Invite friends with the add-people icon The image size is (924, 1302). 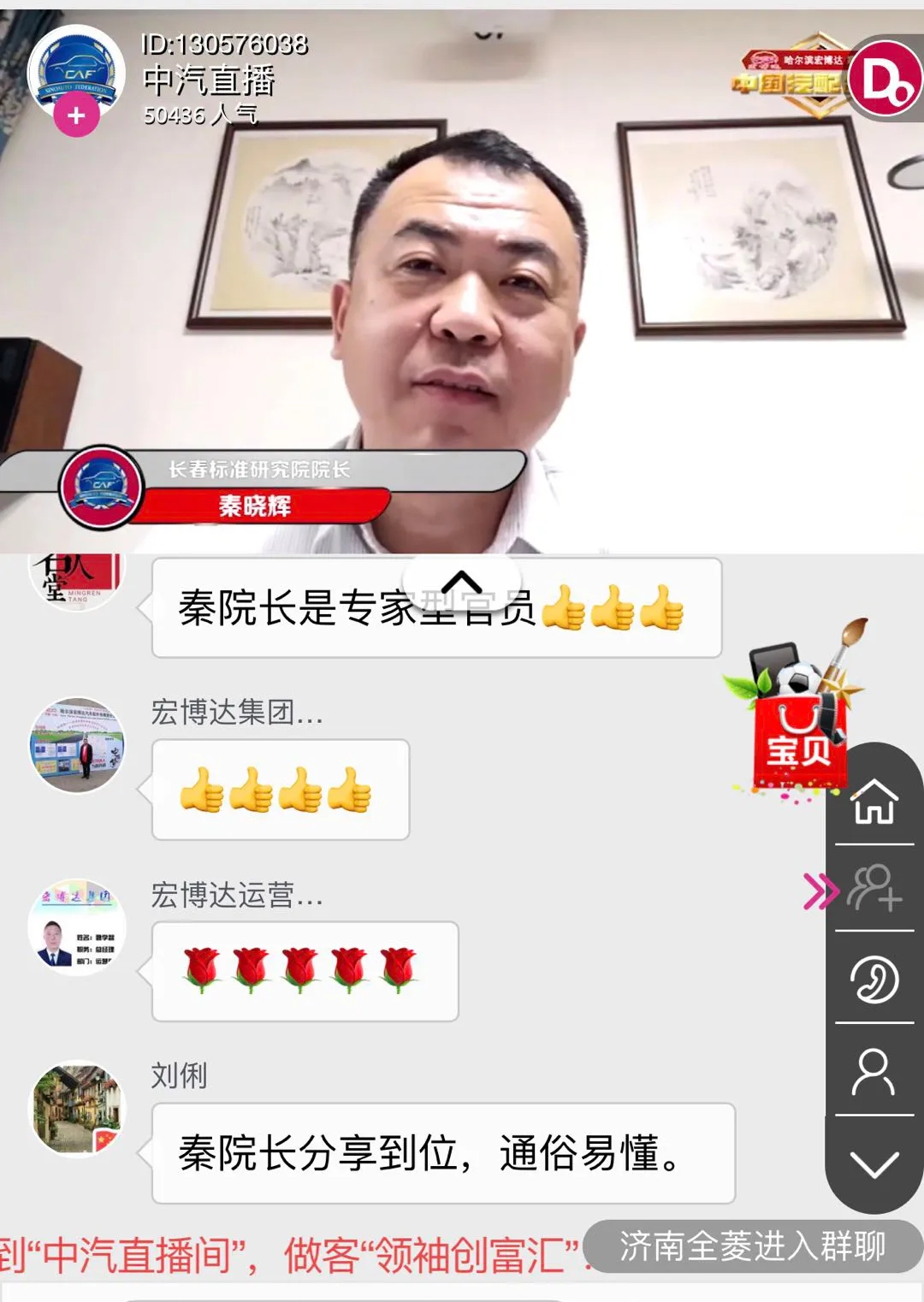click(x=874, y=887)
